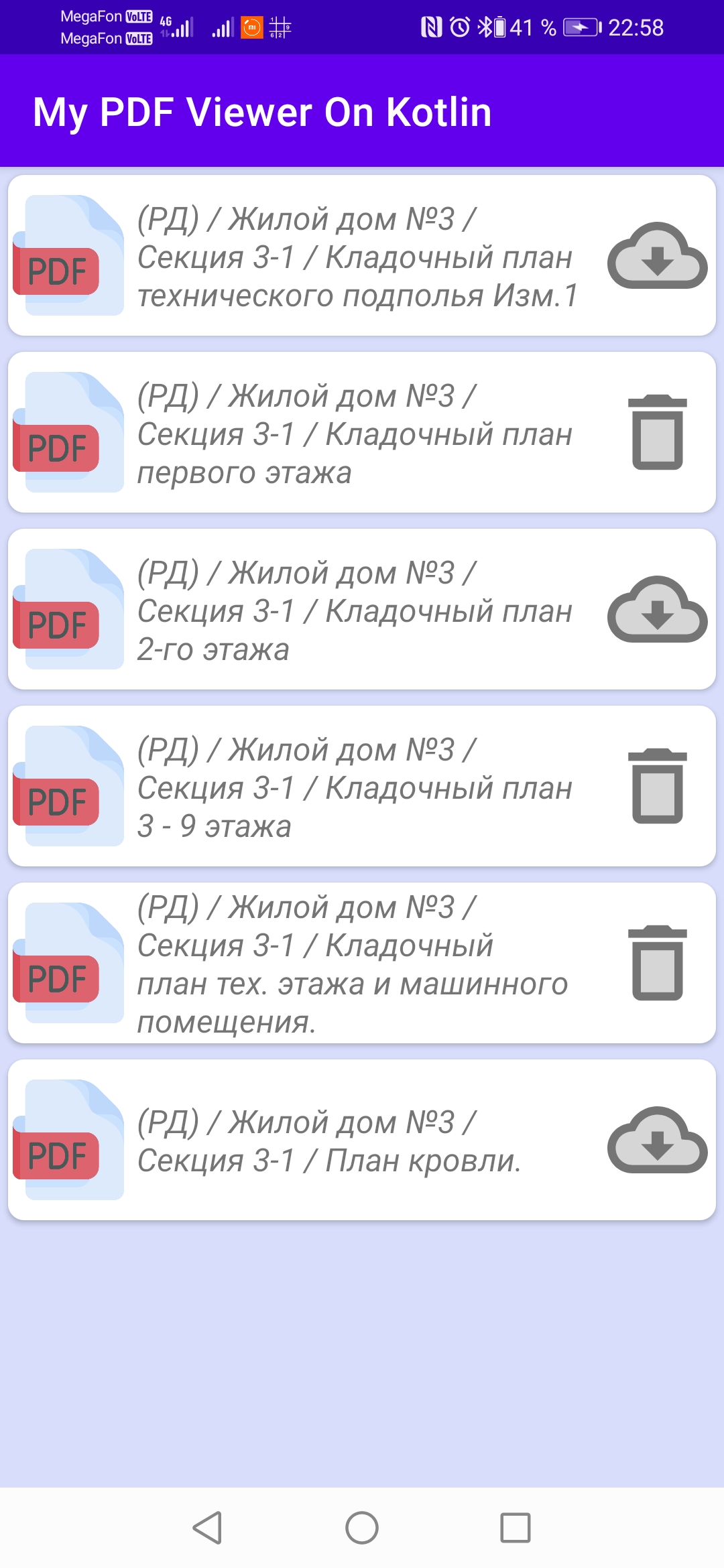724x1568 pixels.
Task: Download the 'технического подполья Изм.1' PDF
Action: tap(657, 255)
